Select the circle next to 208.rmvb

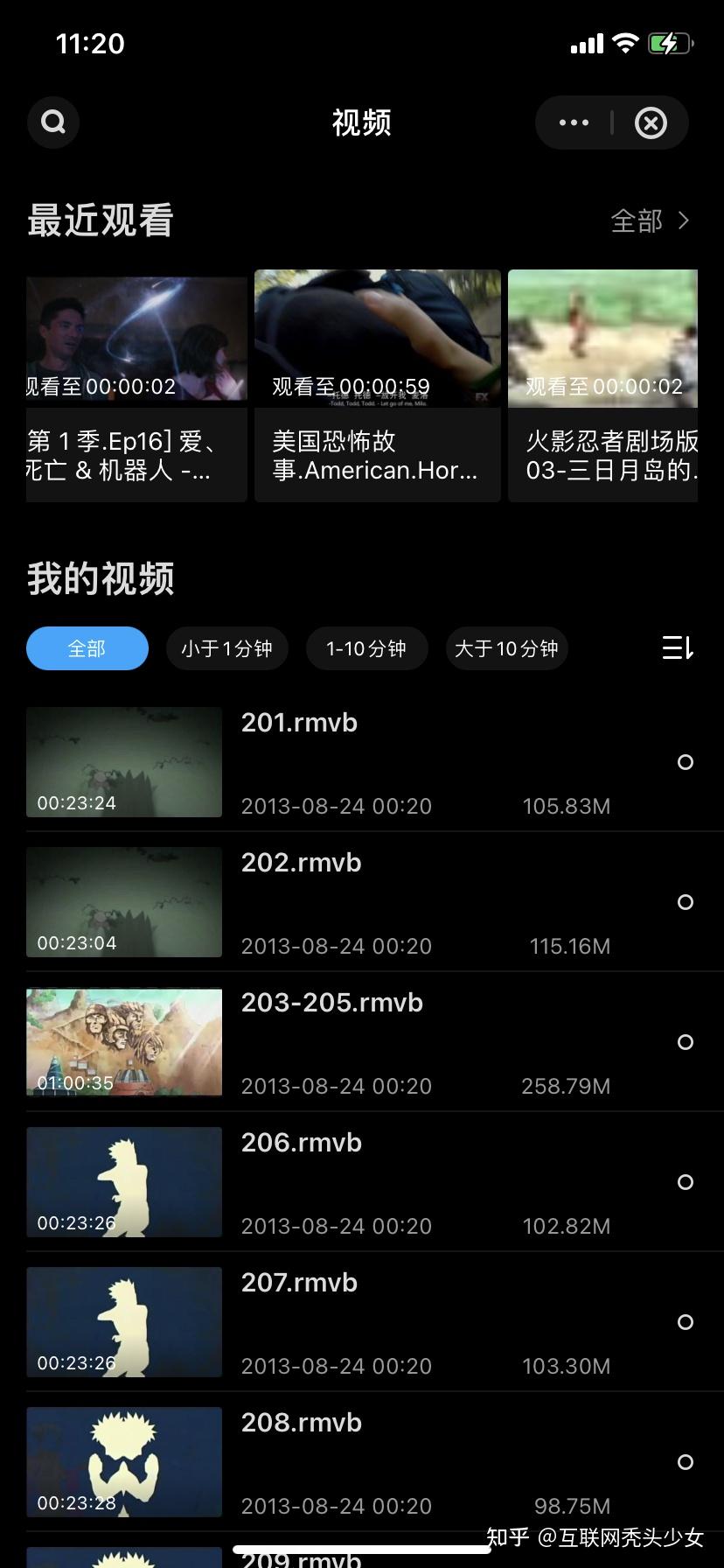686,1462
